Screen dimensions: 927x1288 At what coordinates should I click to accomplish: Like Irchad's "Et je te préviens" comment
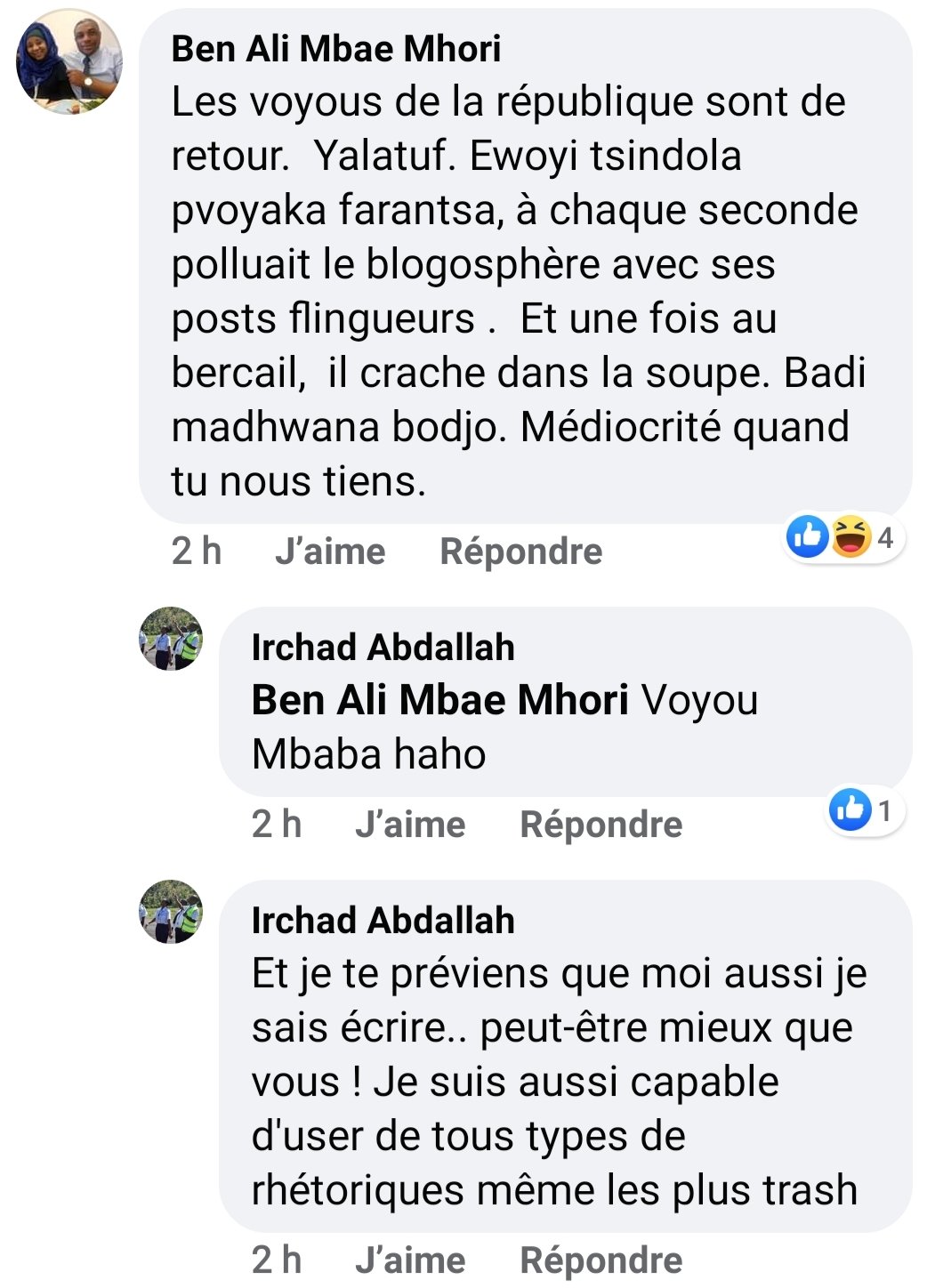[x=410, y=1260]
